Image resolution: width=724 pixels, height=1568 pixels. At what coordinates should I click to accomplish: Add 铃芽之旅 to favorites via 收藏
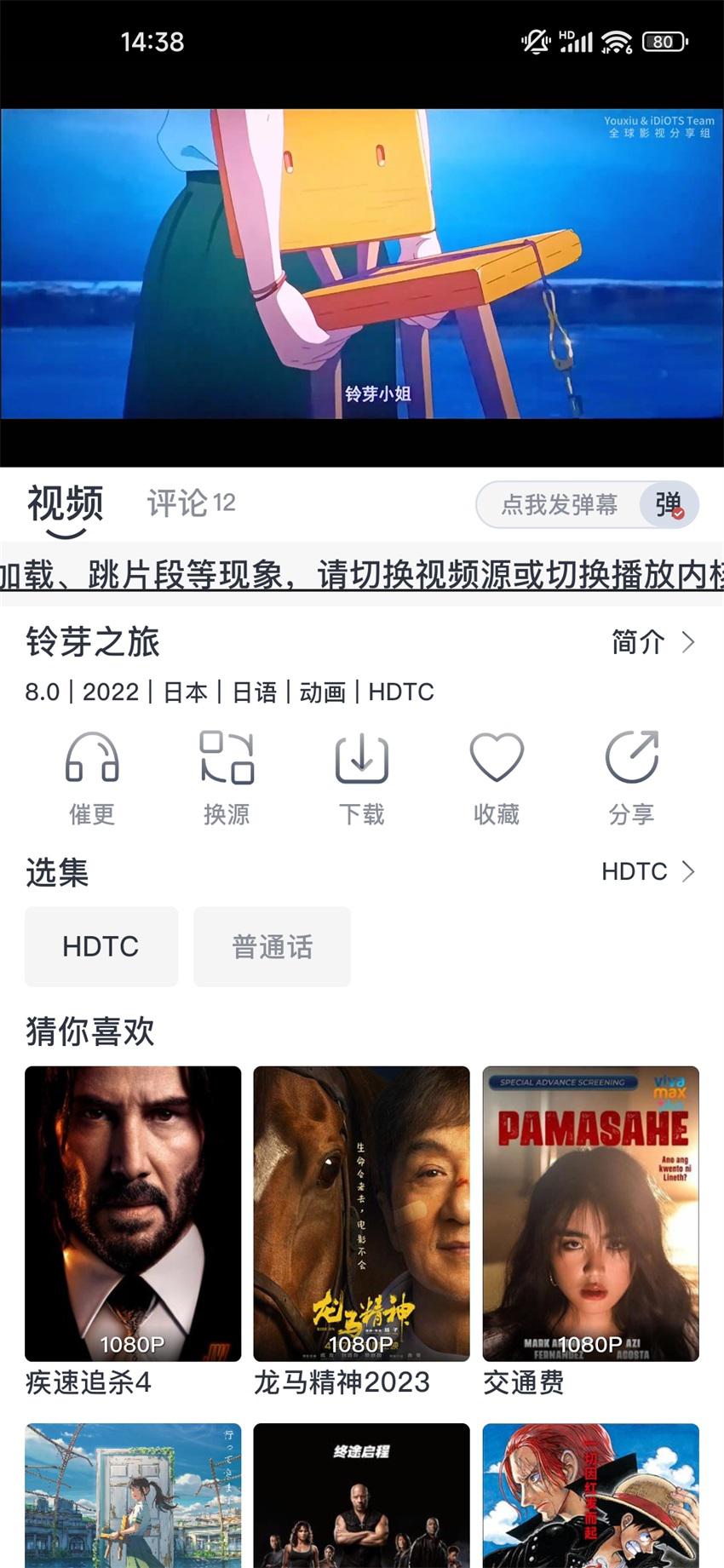(x=497, y=778)
